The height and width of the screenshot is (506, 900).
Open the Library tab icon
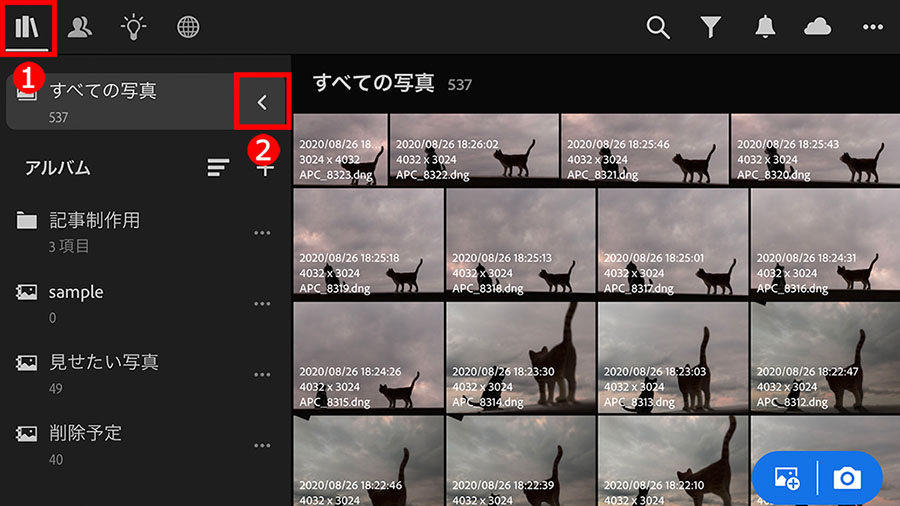click(x=27, y=28)
